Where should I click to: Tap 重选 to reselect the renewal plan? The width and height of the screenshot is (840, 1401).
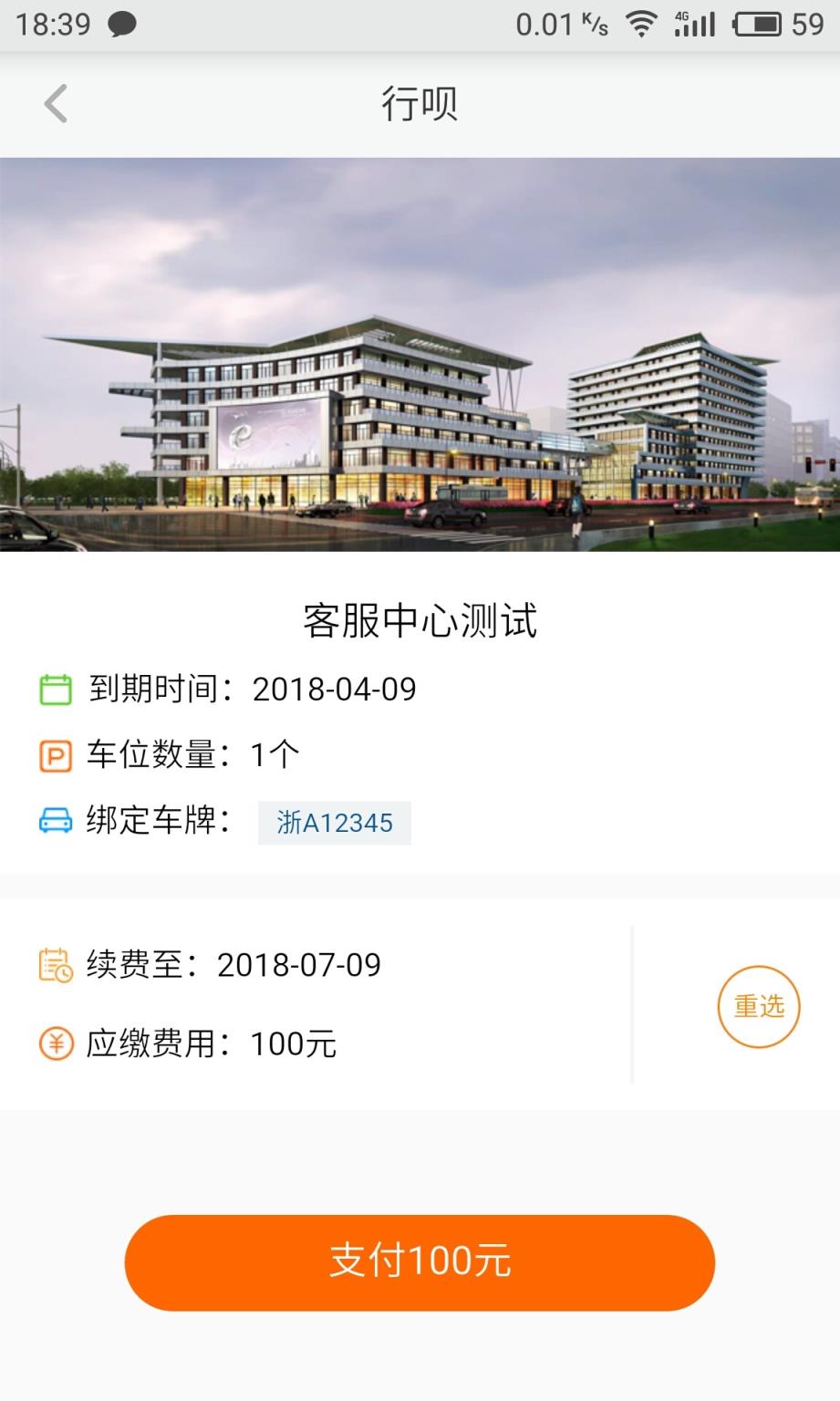pos(758,1006)
